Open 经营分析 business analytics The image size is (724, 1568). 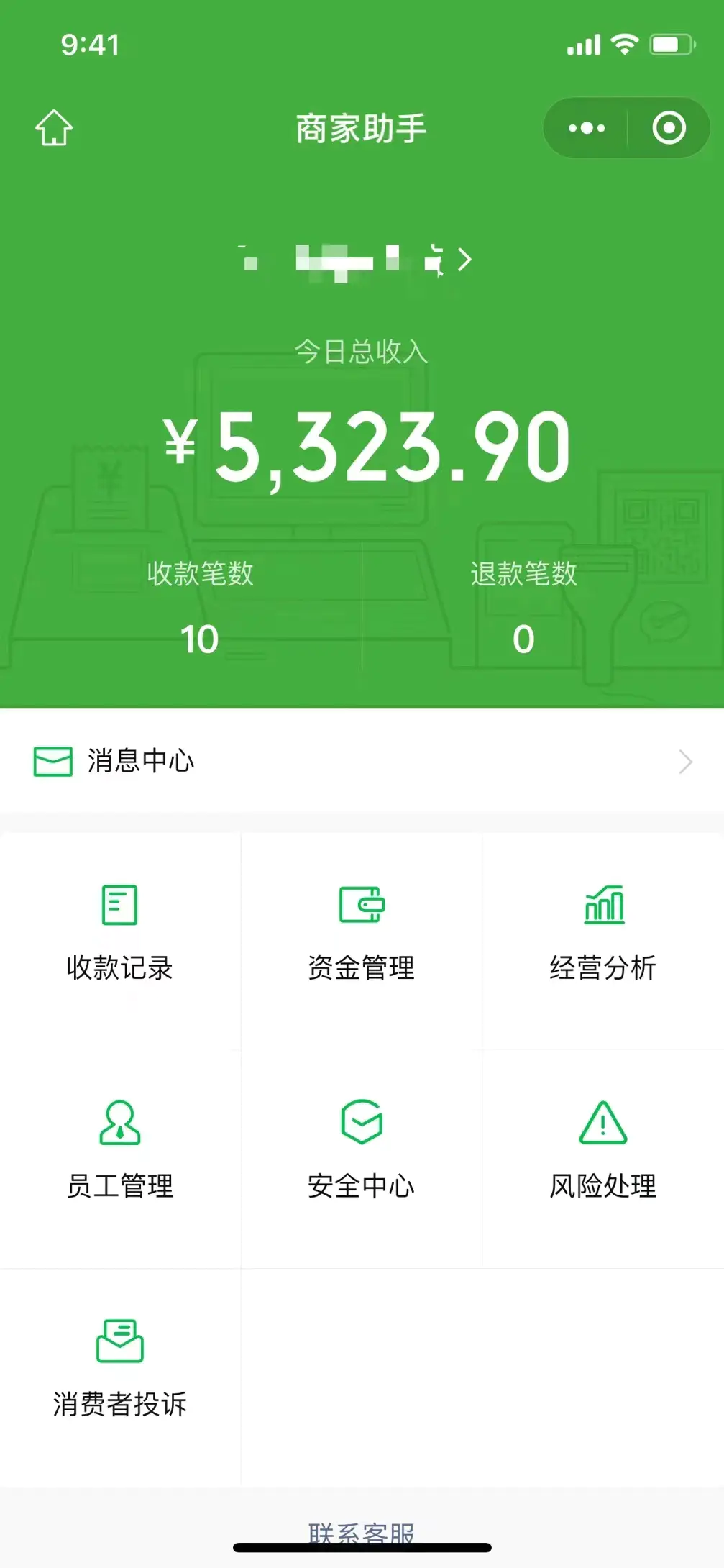pyautogui.click(x=603, y=935)
